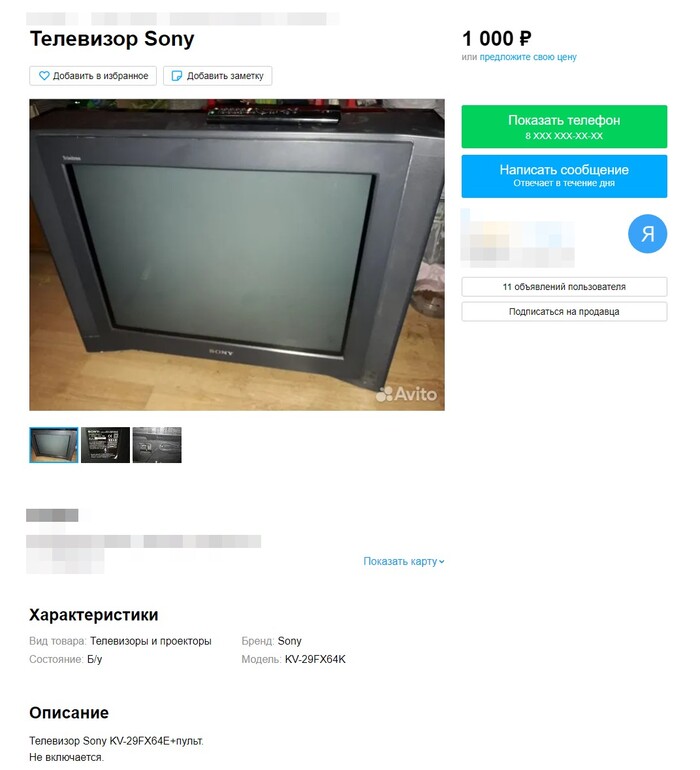This screenshot has width=700, height=770.
Task: Tap 'Подписаться на продавца'
Action: (564, 312)
